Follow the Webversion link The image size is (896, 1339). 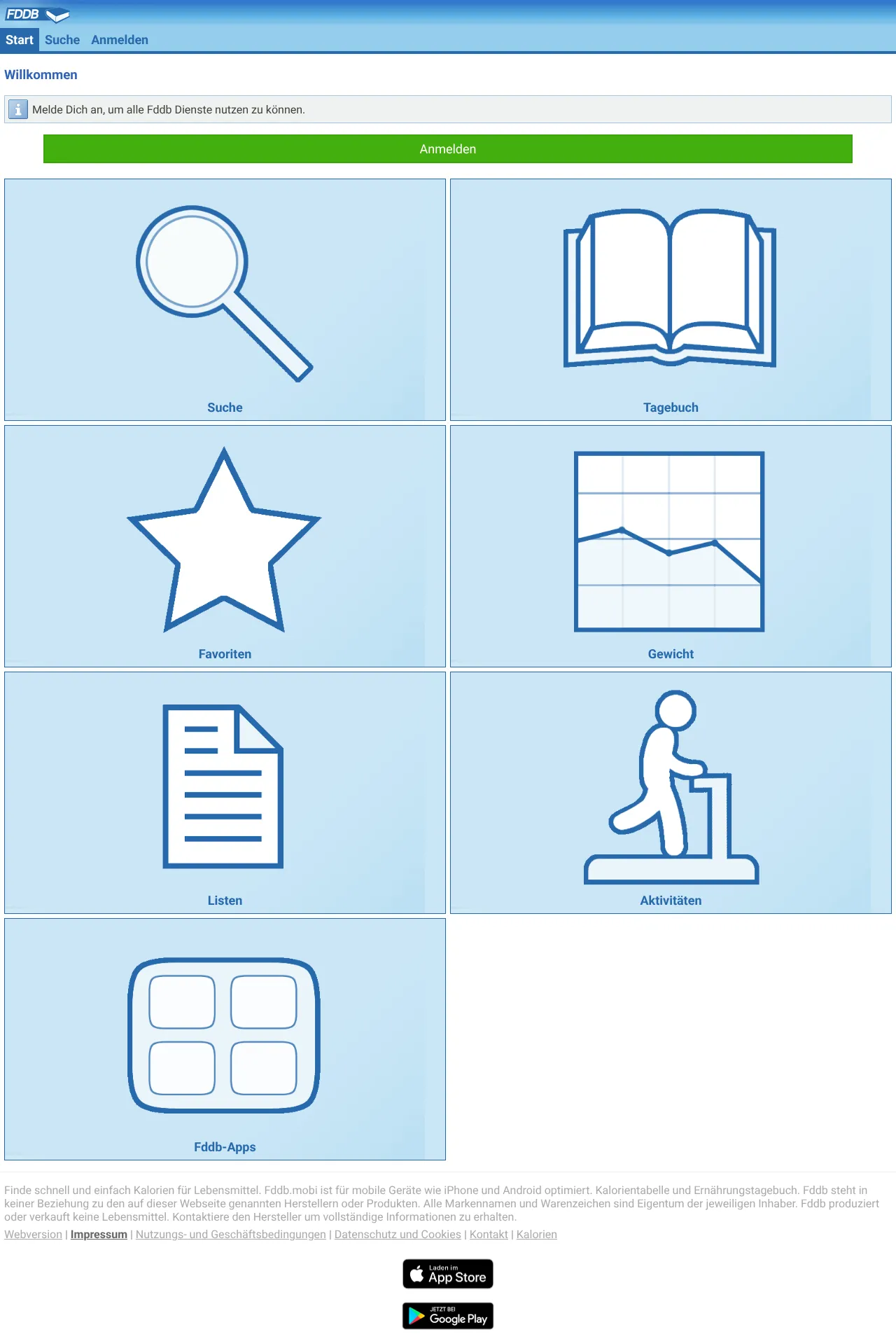coord(34,1234)
